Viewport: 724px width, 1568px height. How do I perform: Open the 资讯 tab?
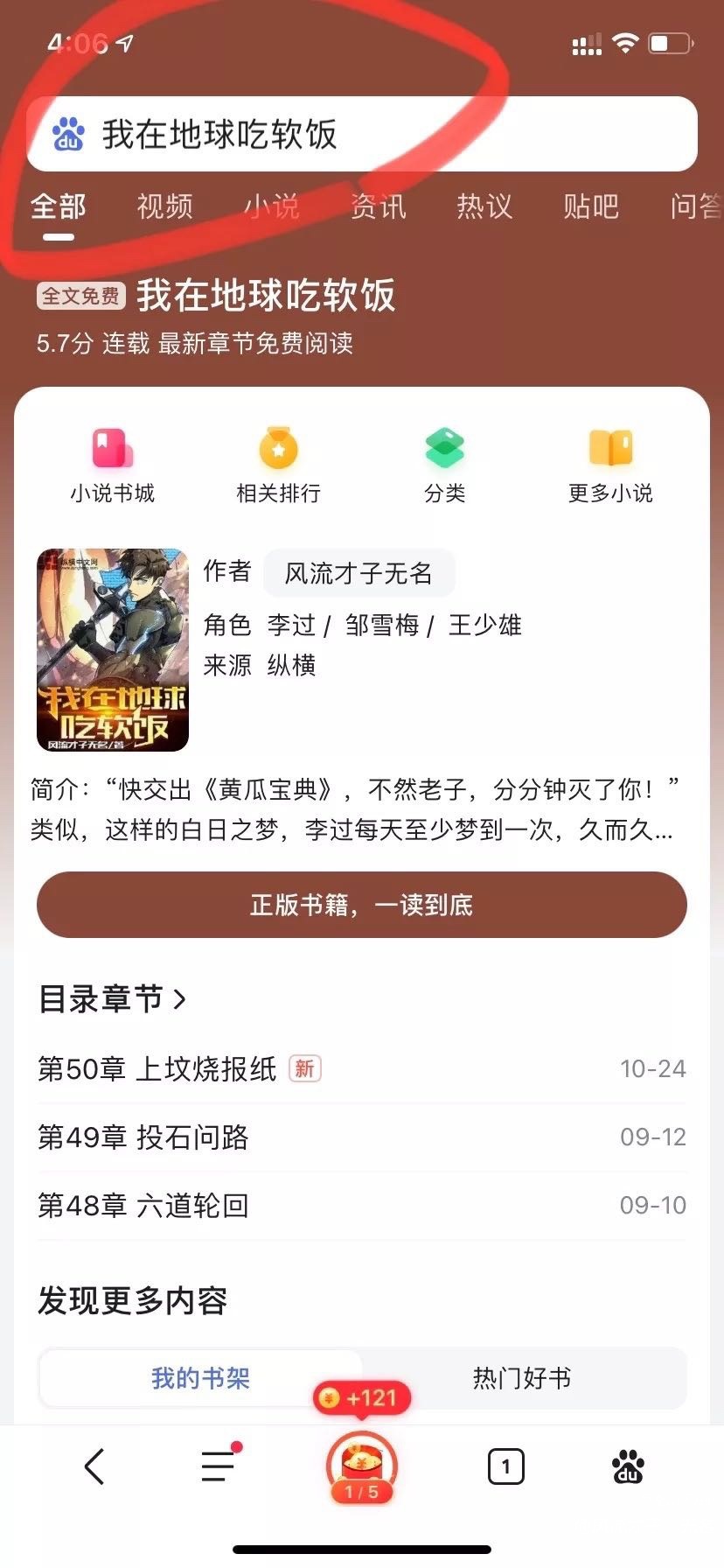tap(378, 206)
